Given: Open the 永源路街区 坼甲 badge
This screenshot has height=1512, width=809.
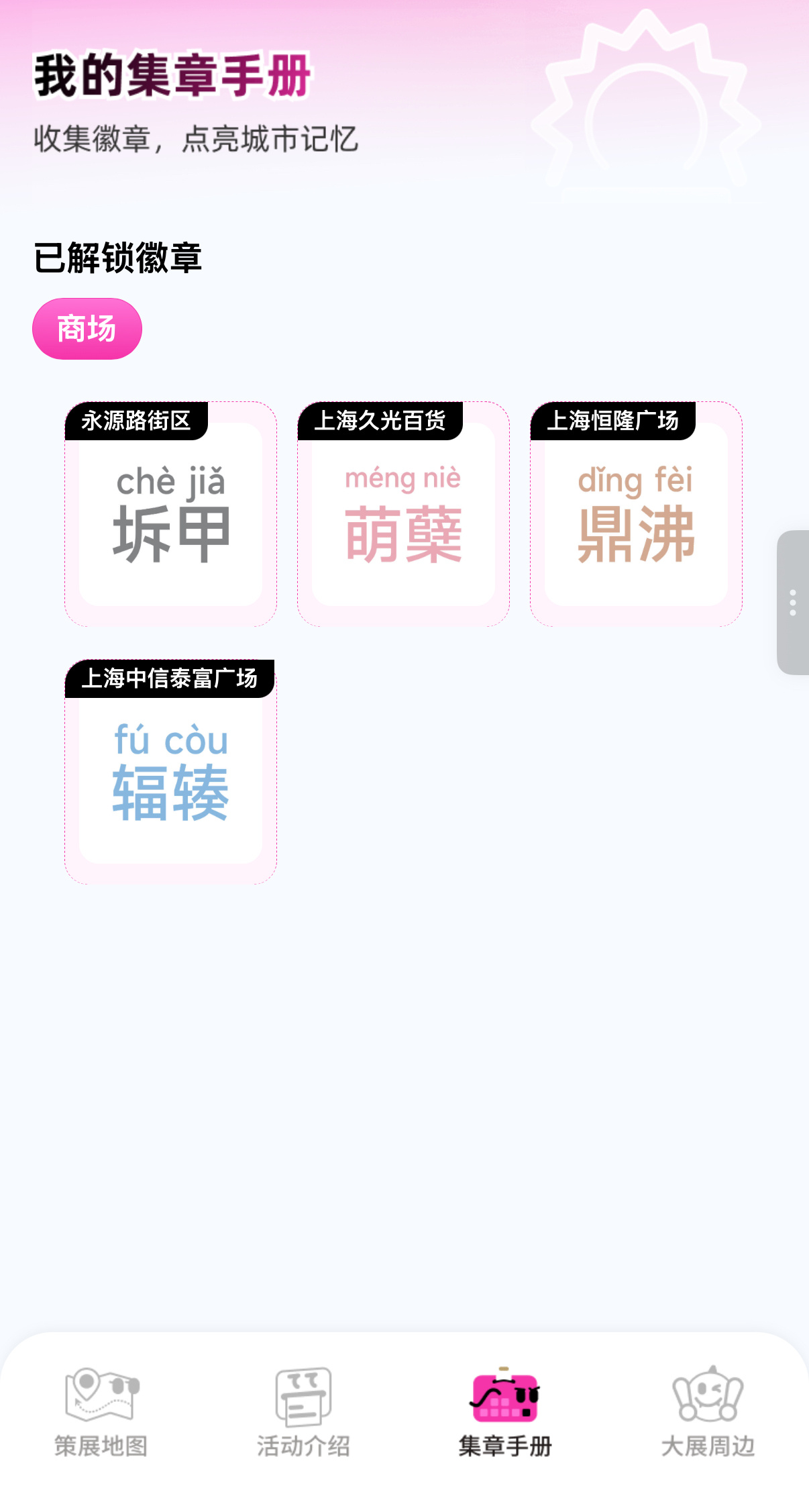Looking at the screenshot, I should [x=170, y=515].
